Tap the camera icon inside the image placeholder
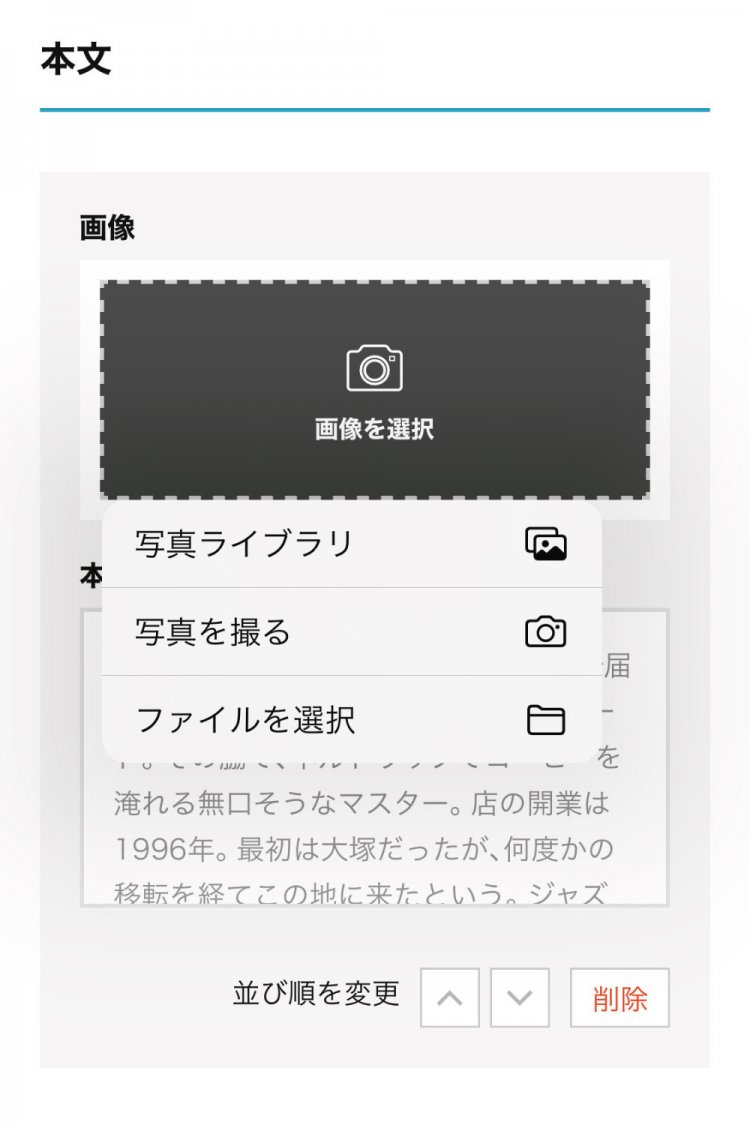 (x=375, y=368)
